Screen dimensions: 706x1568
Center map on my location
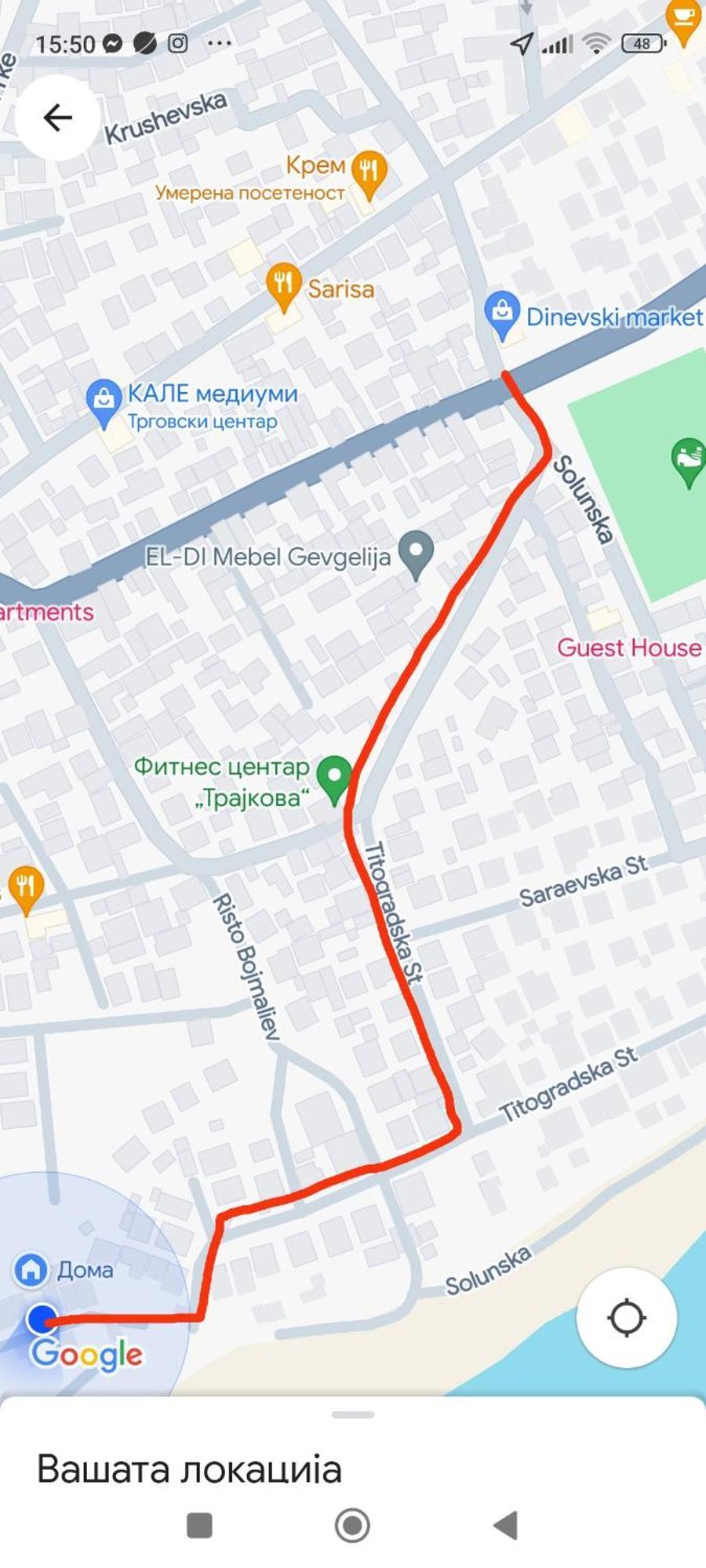point(626,1317)
